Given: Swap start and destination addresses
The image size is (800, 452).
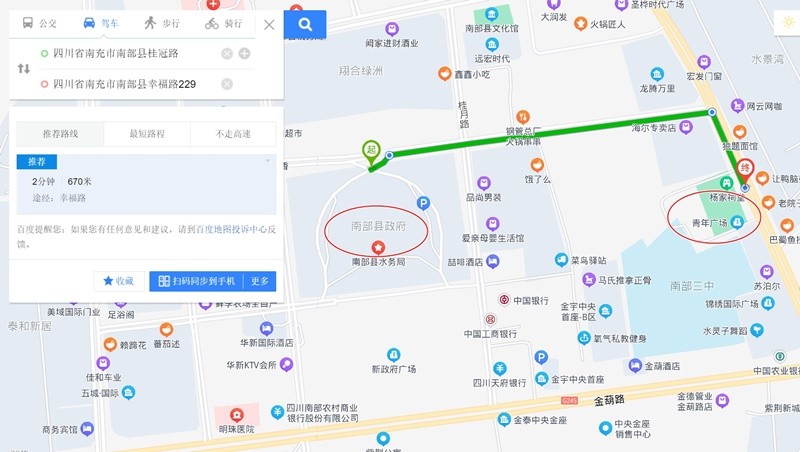Looking at the screenshot, I should [24, 69].
